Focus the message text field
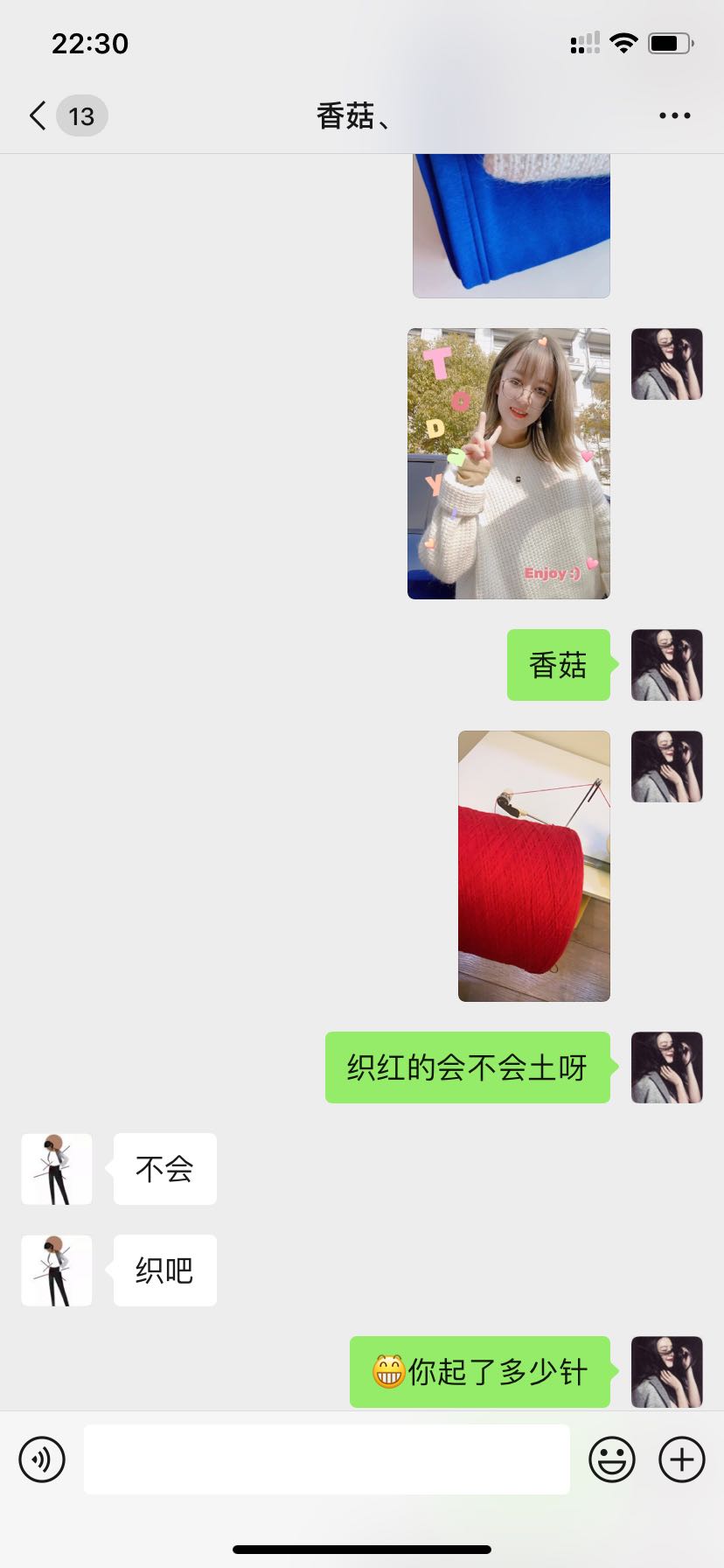 [326, 1459]
